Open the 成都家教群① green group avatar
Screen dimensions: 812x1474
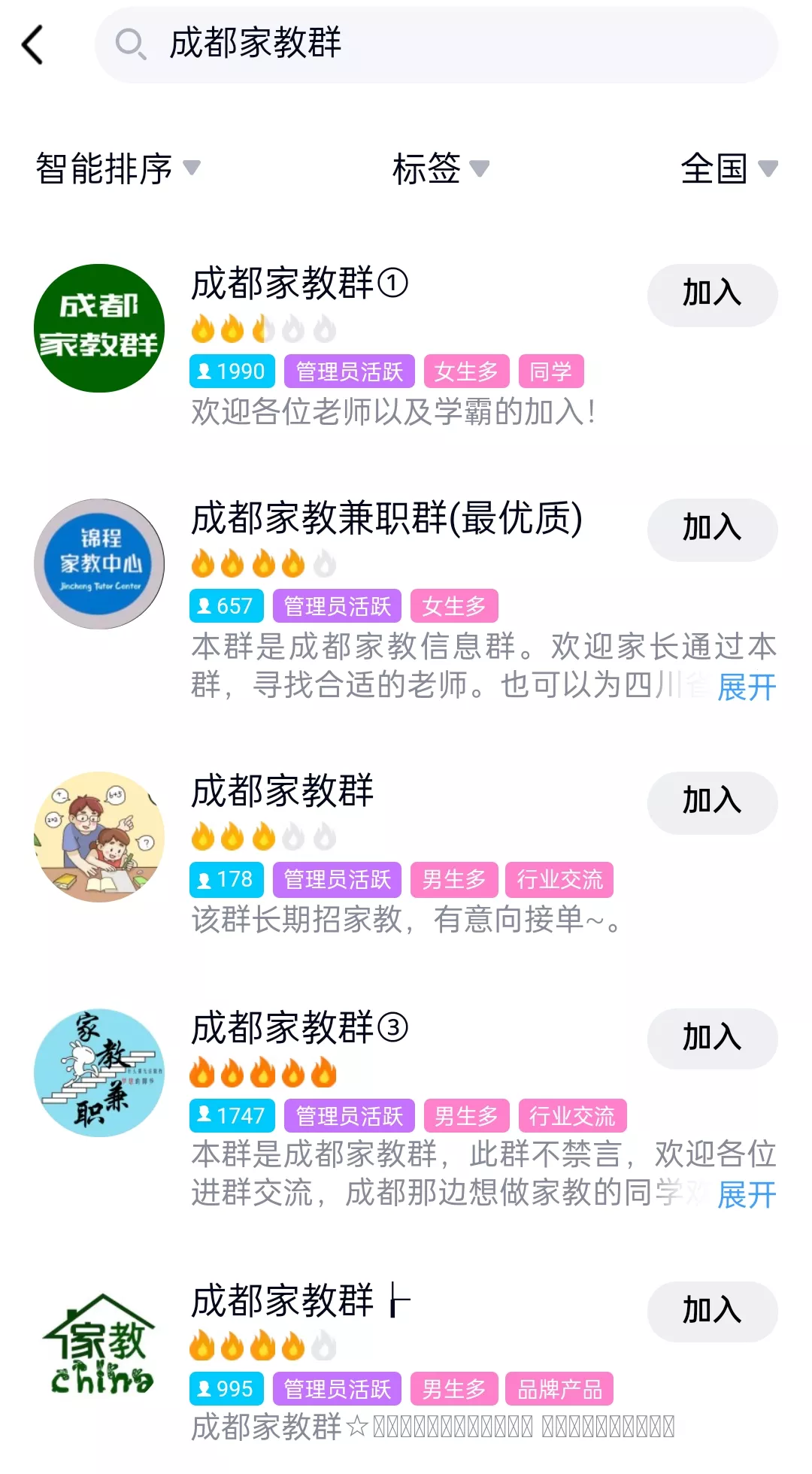click(98, 326)
